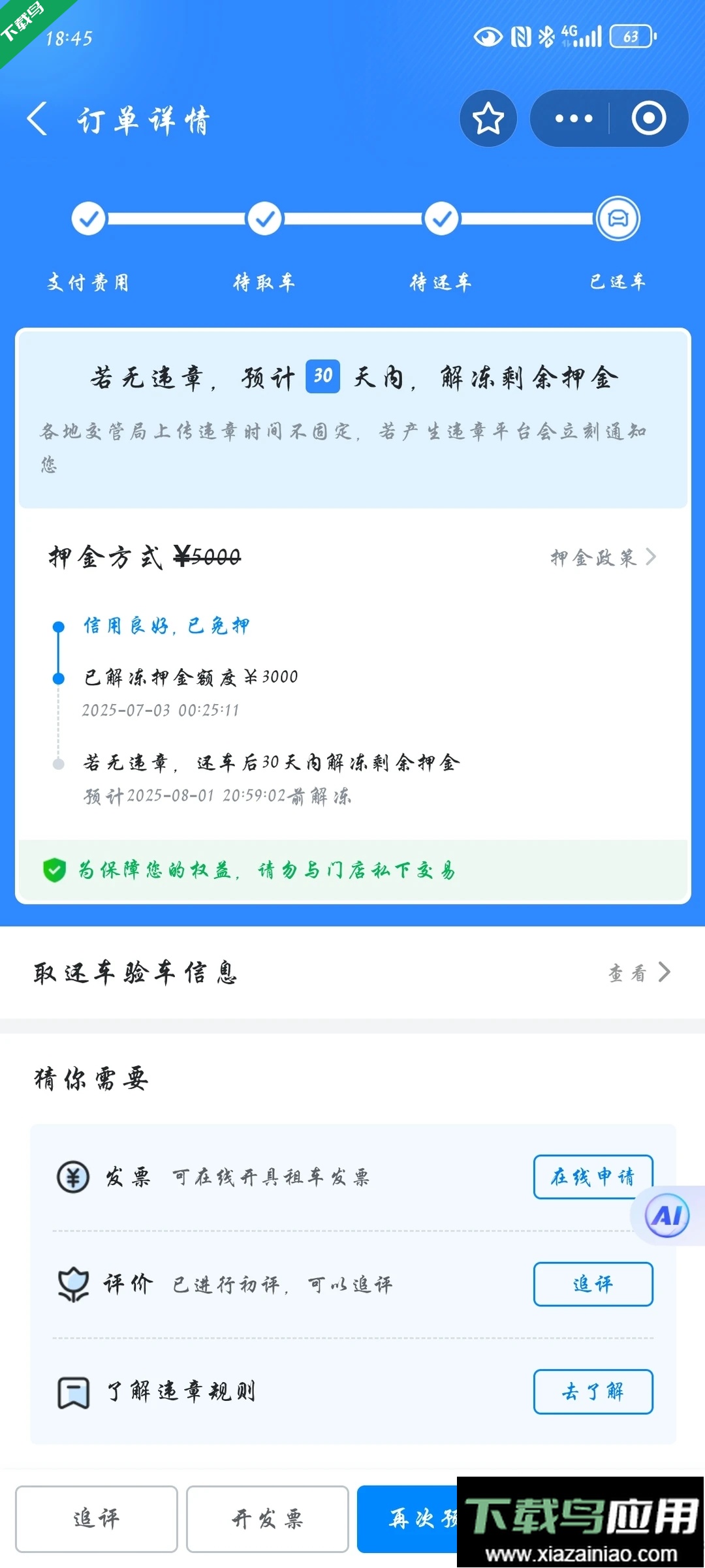Tap 在线申请 to request an invoice

click(x=593, y=1177)
